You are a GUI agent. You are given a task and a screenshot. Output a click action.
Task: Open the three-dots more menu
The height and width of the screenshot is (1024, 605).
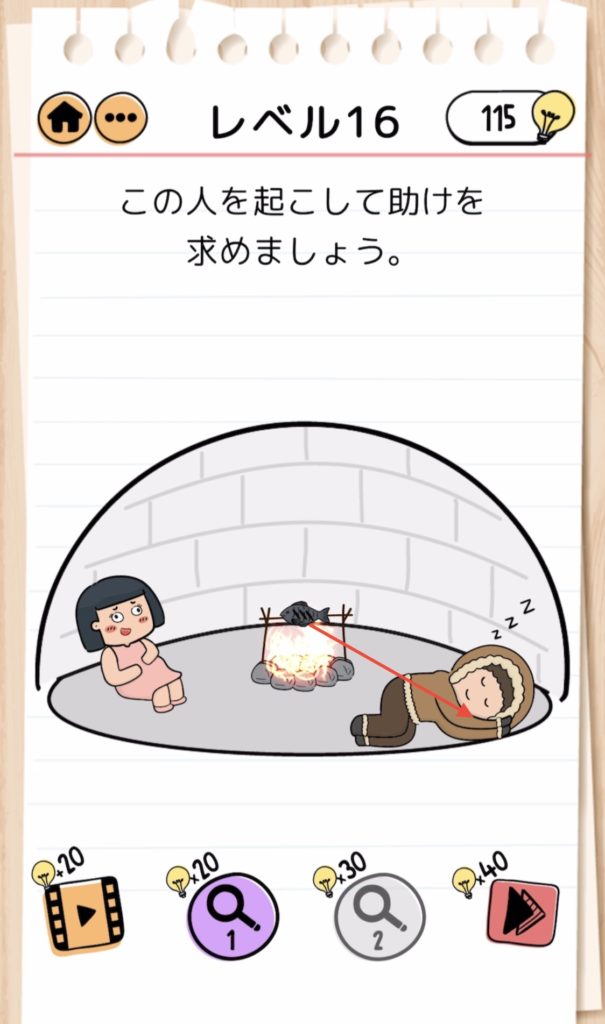tap(121, 119)
